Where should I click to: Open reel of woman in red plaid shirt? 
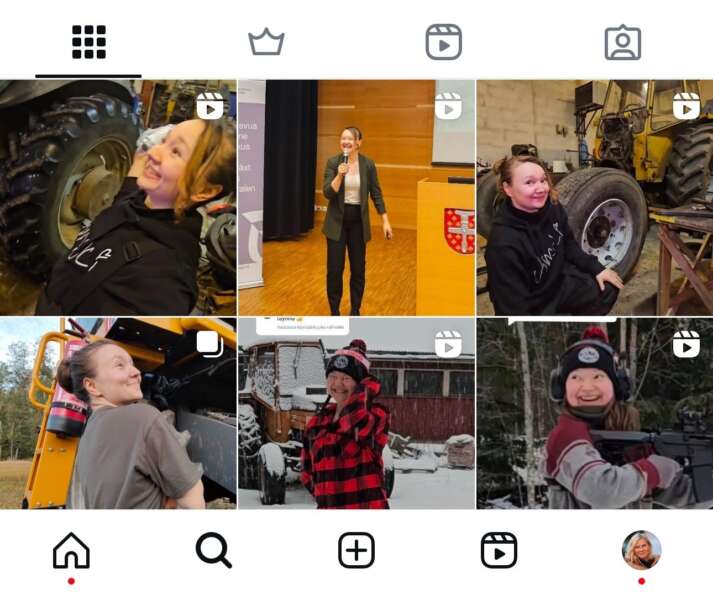tap(356, 414)
